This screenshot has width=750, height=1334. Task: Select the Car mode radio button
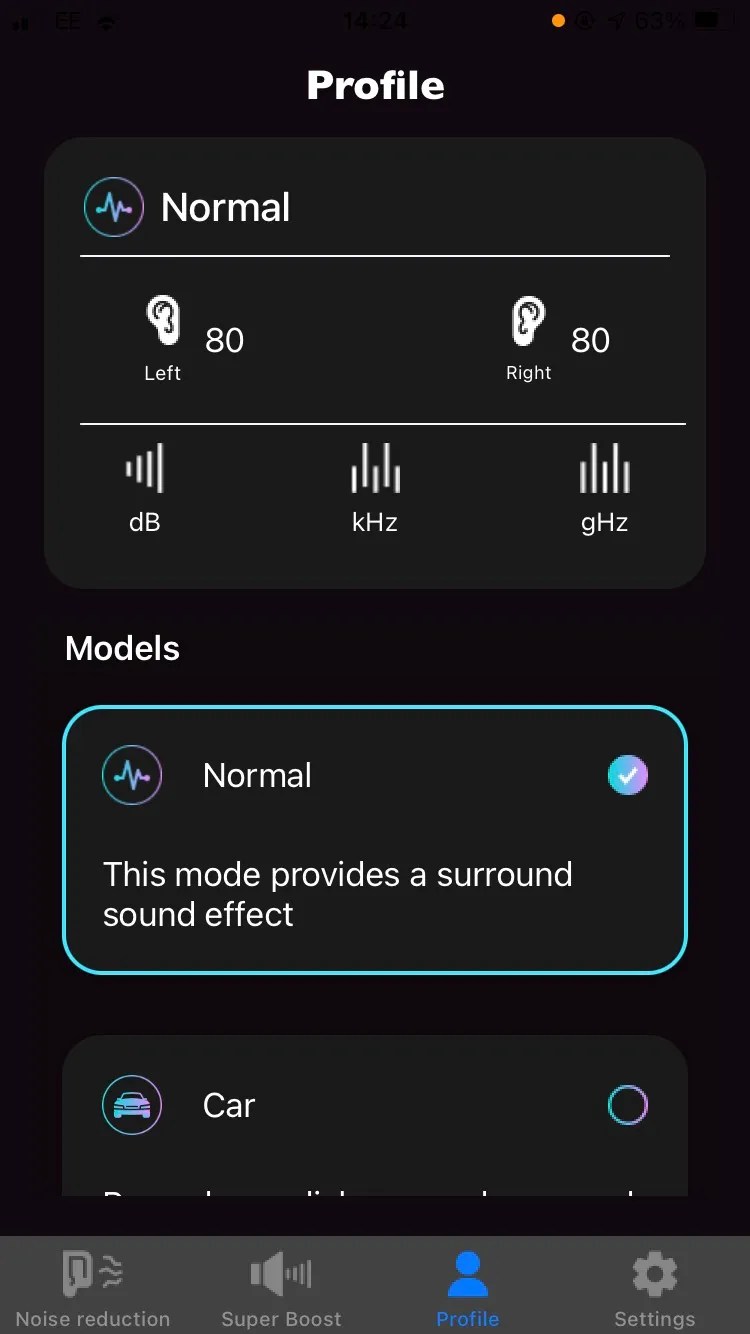coord(627,1104)
